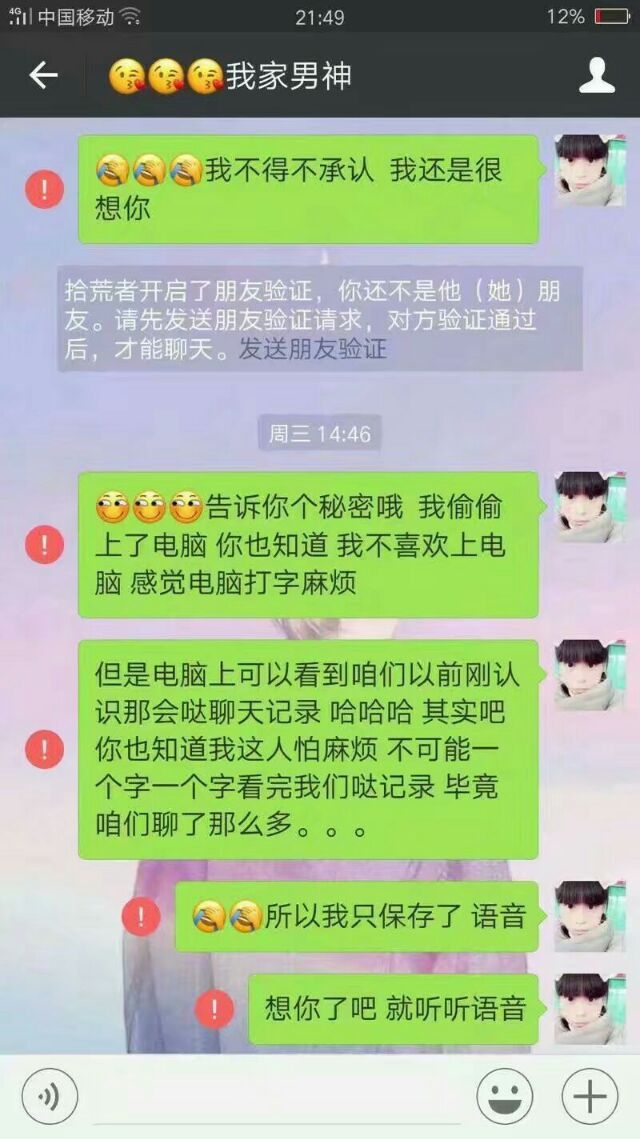Viewport: 640px width, 1139px height.
Task: Resend the failed 但是电脑上可以看到 message
Action: (44, 749)
